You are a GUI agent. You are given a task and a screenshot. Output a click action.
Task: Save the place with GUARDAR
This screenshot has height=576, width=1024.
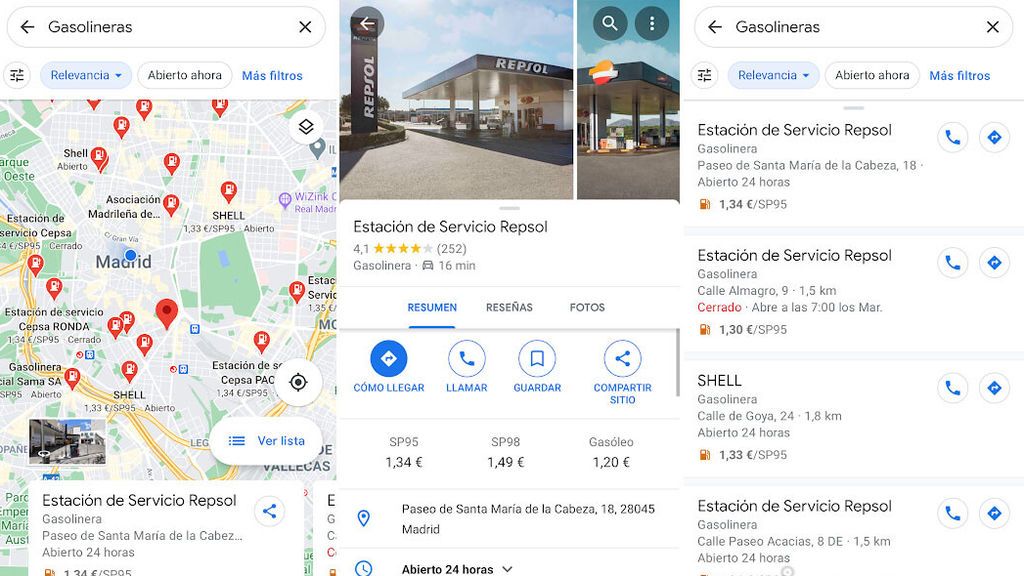click(537, 366)
